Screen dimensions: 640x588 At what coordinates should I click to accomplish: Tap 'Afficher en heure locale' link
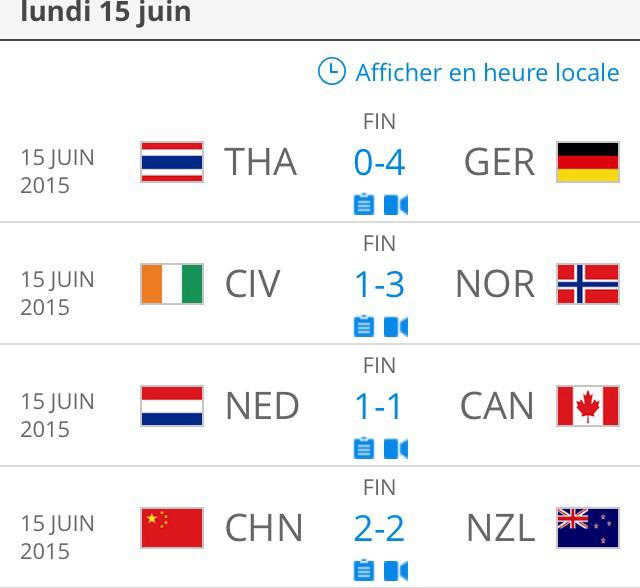coord(486,72)
